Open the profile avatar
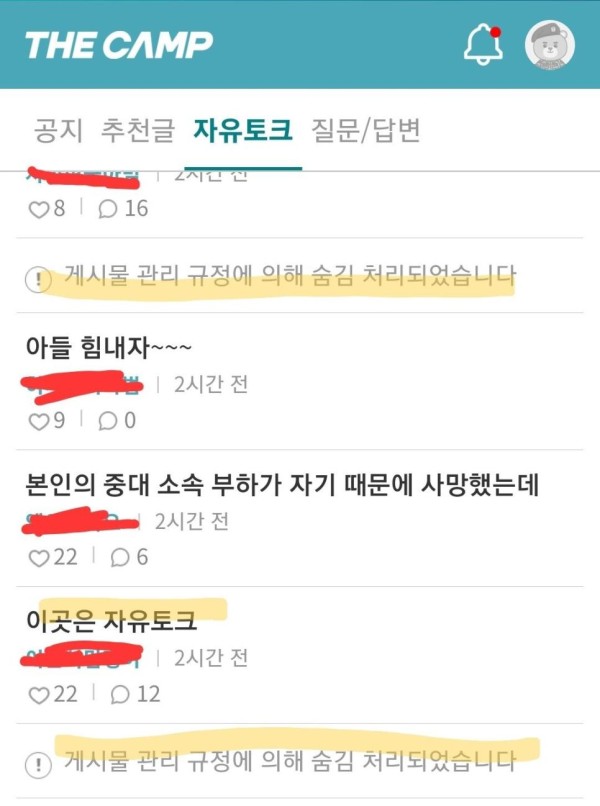 point(550,45)
